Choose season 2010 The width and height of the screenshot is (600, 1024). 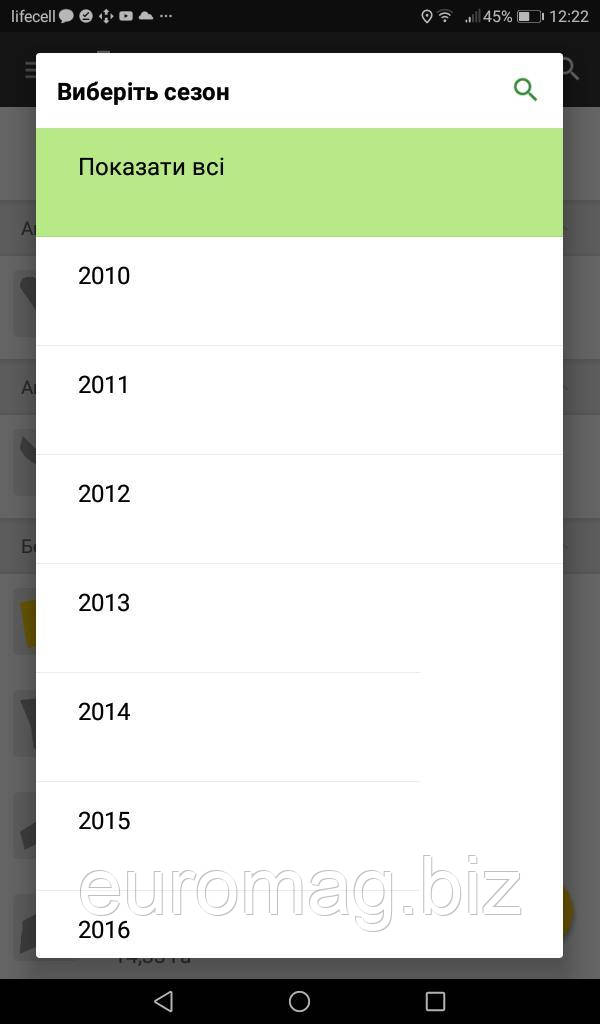299,290
